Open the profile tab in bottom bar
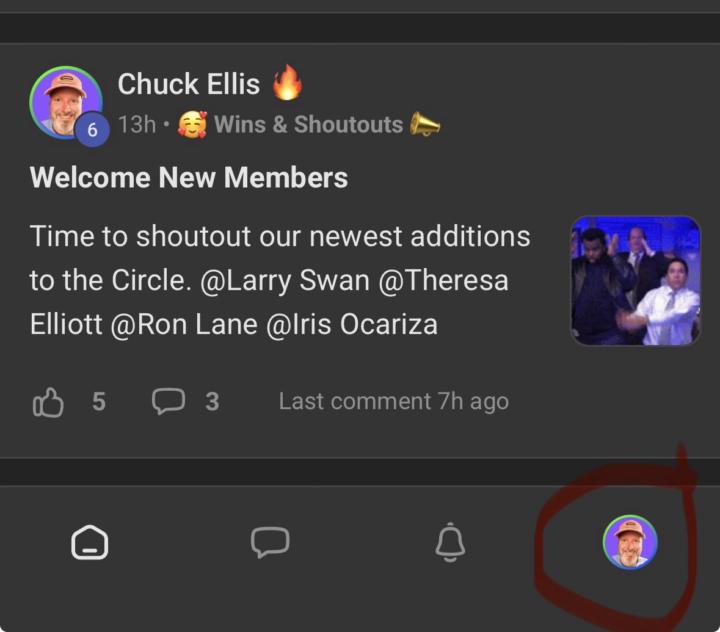This screenshot has height=632, width=720. [630, 542]
